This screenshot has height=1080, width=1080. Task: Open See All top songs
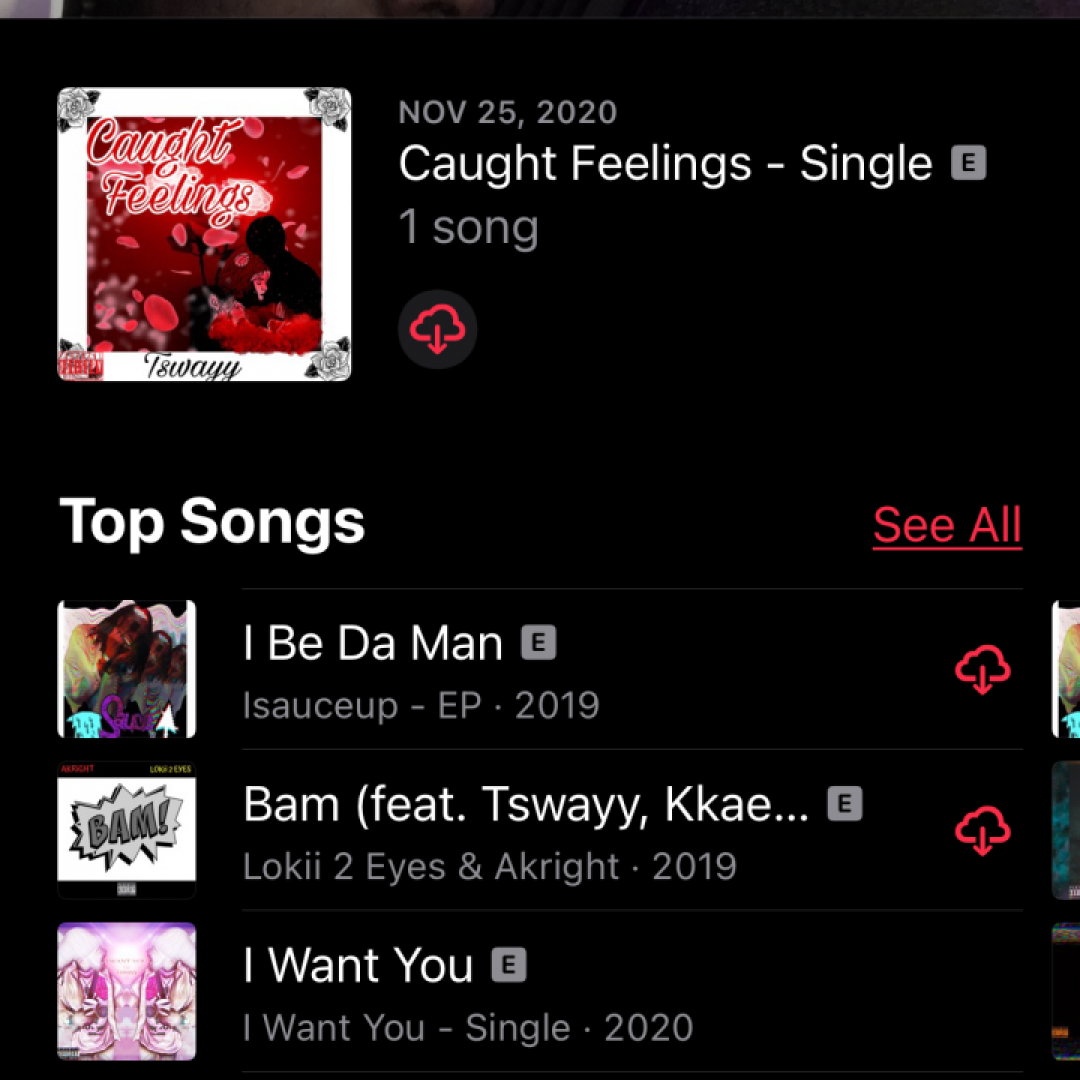point(946,525)
